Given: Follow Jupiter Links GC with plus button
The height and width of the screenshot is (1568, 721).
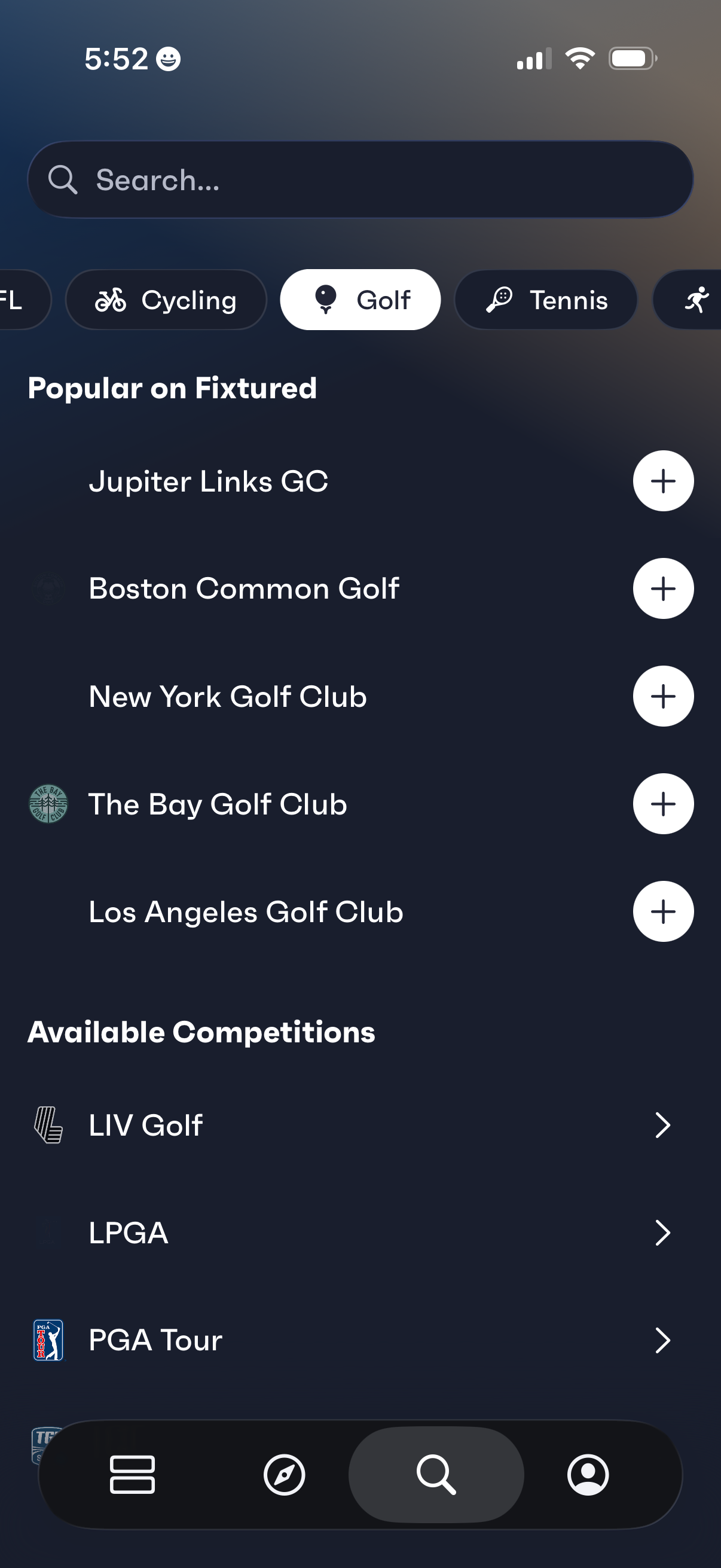Looking at the screenshot, I should [x=662, y=481].
